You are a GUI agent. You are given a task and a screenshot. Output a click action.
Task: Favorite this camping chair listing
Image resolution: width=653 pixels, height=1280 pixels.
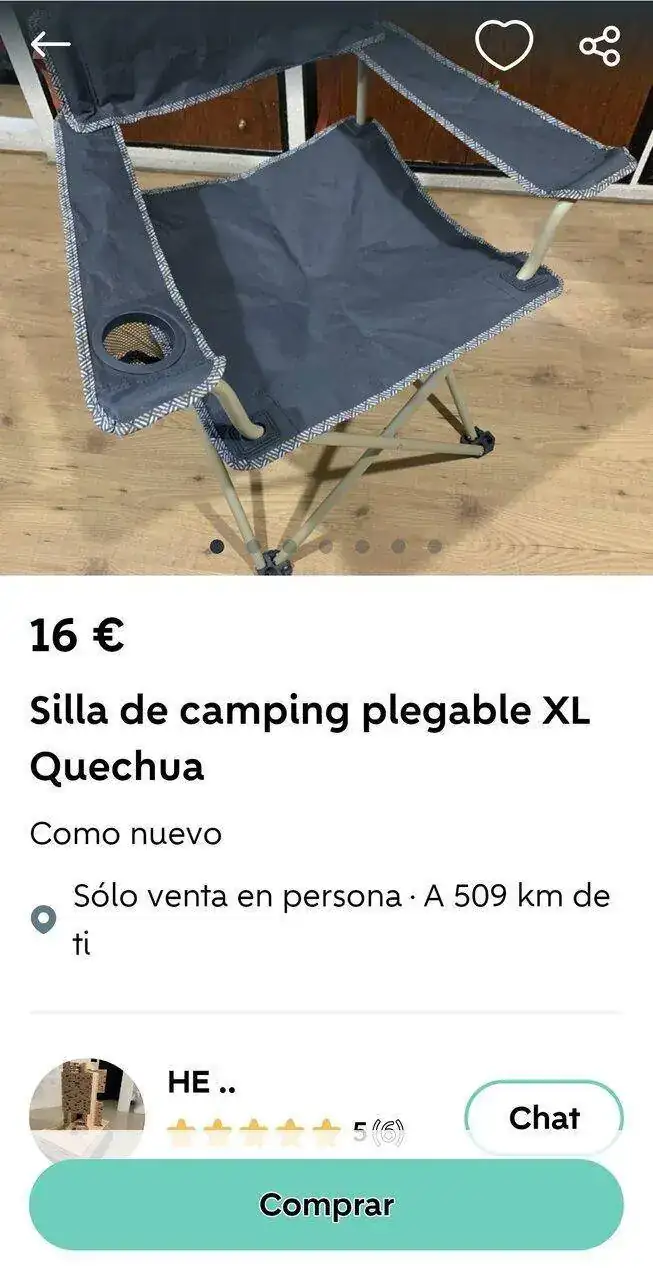pyautogui.click(x=504, y=45)
